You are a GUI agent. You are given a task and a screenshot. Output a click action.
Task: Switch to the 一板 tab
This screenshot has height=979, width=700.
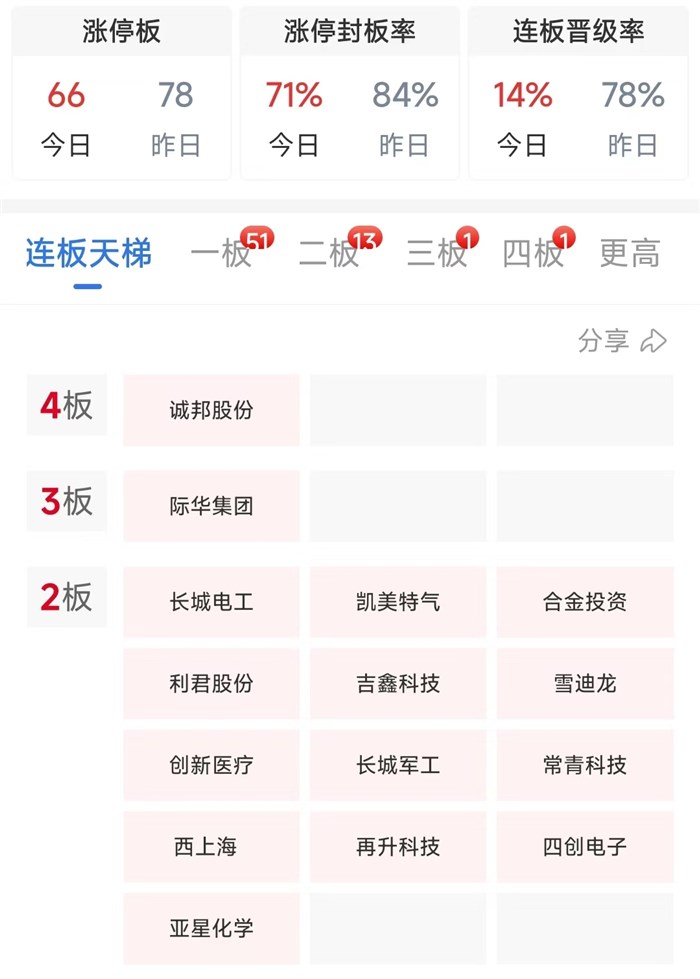click(222, 254)
